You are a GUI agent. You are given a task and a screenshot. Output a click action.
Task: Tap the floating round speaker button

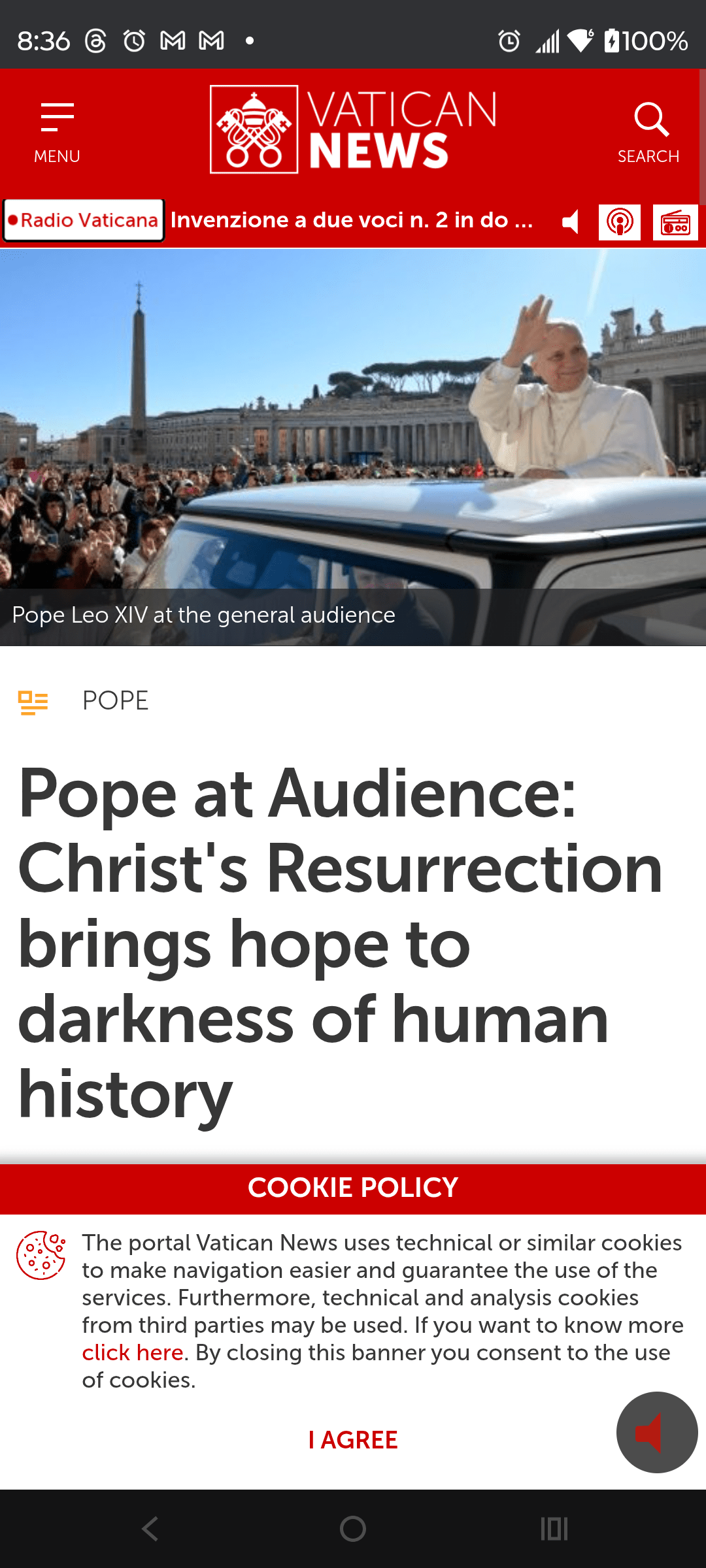point(656,1432)
